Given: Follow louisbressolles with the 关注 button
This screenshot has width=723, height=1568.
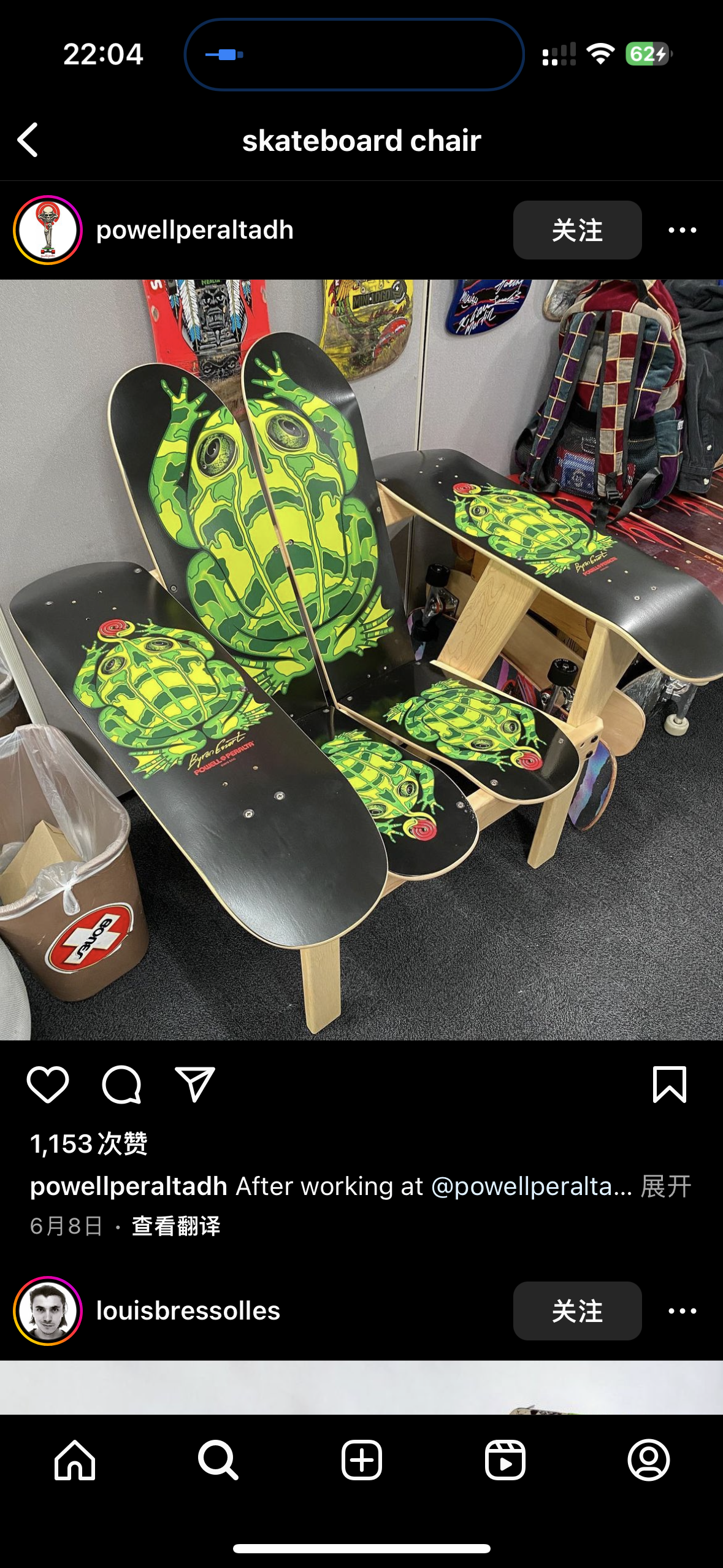Looking at the screenshot, I should pos(576,1311).
